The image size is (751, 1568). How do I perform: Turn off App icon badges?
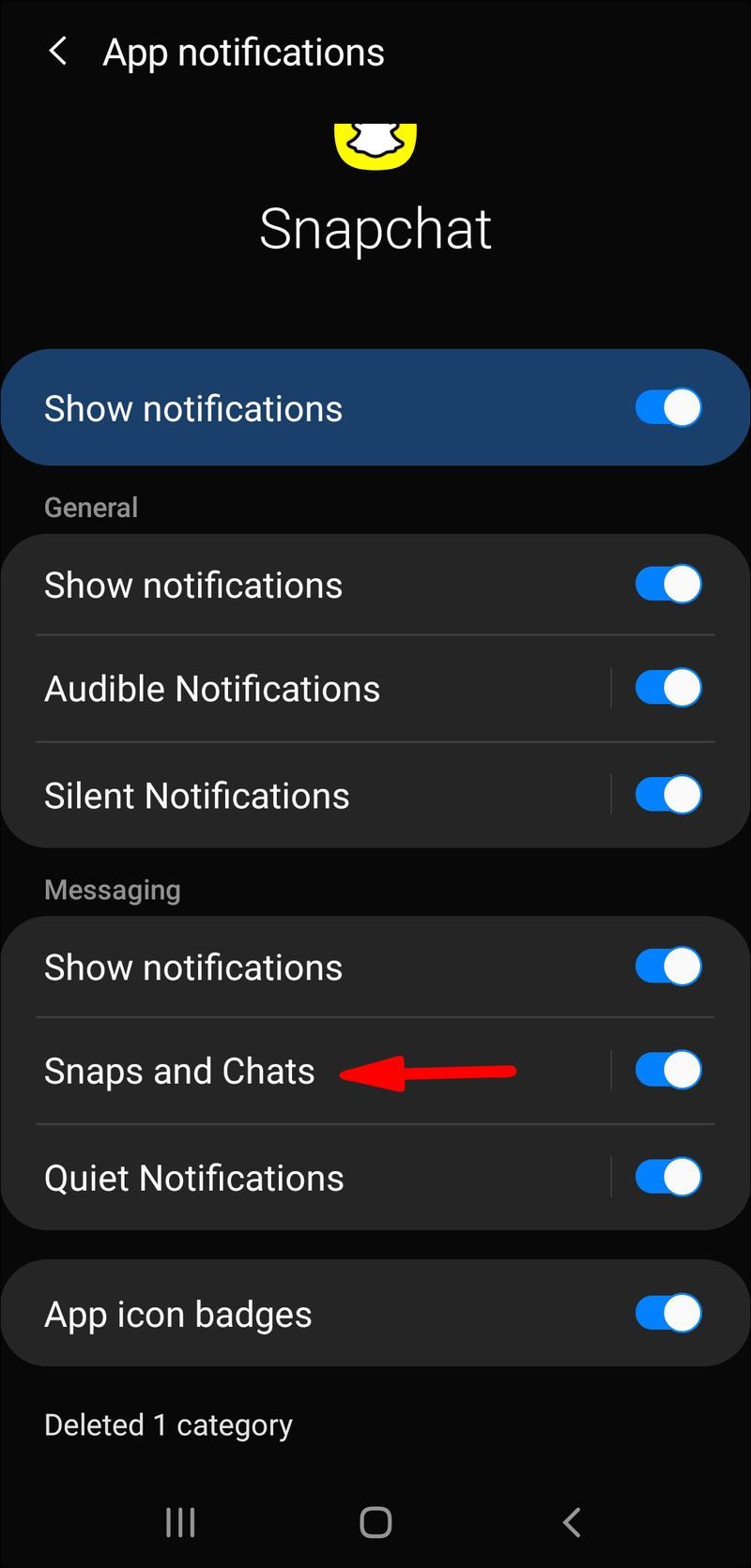[668, 1313]
